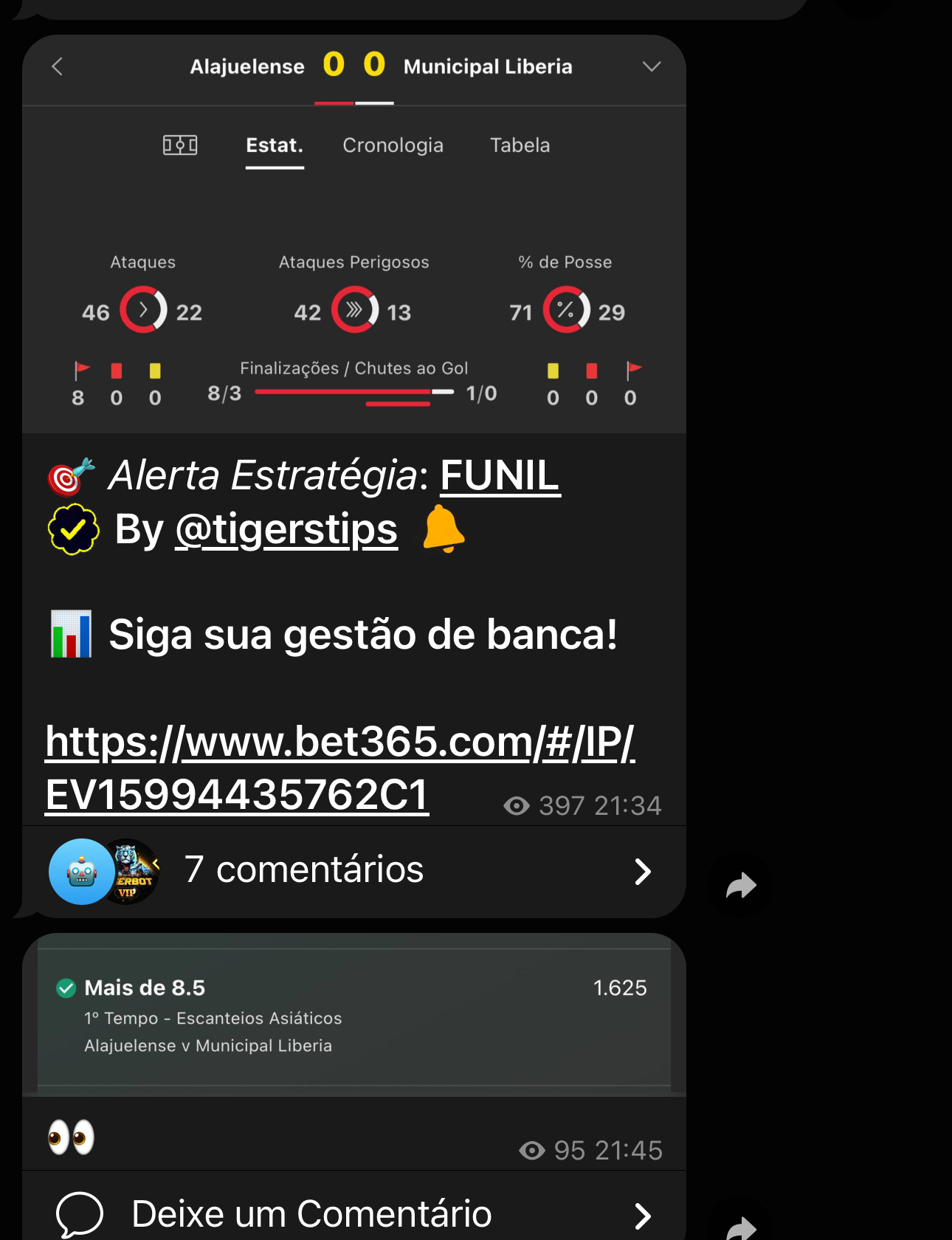Open the Alajuelense match stats image
952x1240 pixels.
pos(354,236)
